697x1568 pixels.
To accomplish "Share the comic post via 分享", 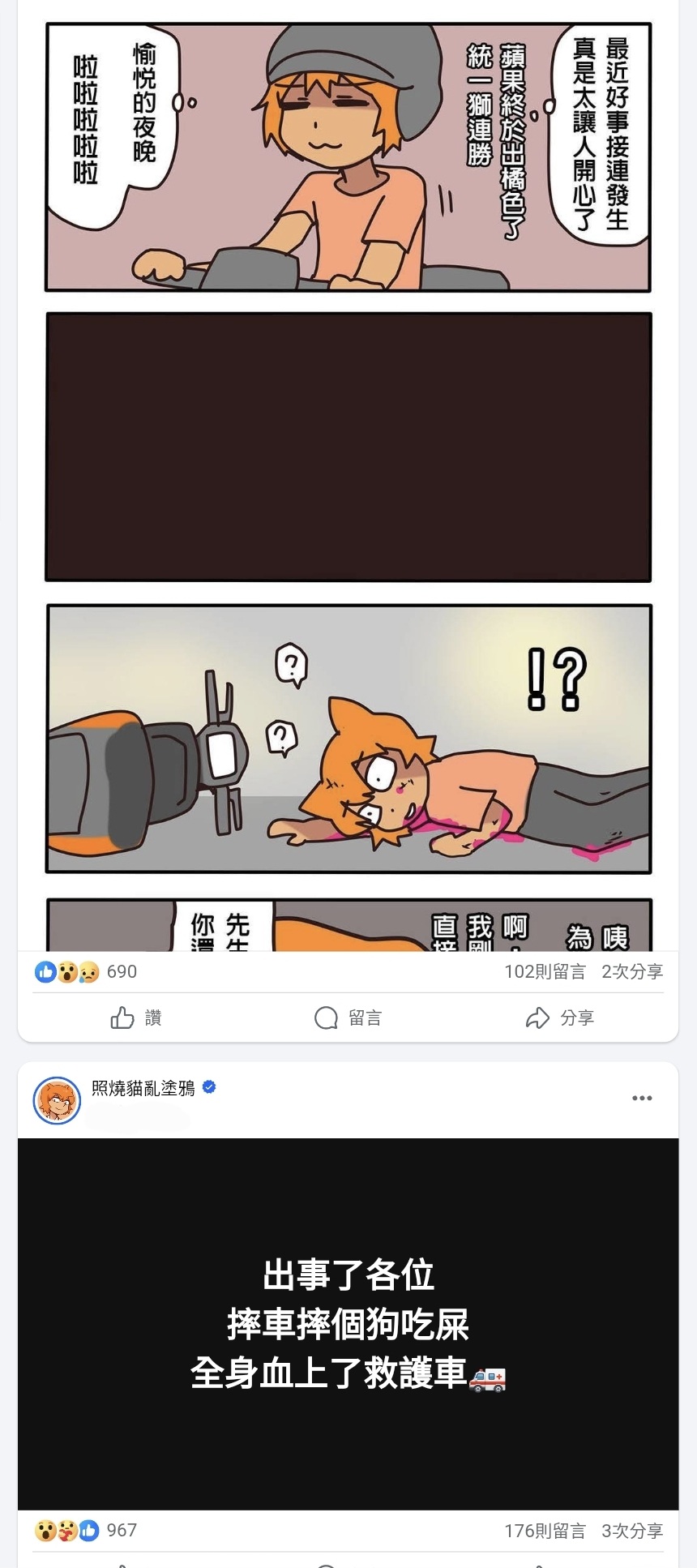I will pos(559,1017).
